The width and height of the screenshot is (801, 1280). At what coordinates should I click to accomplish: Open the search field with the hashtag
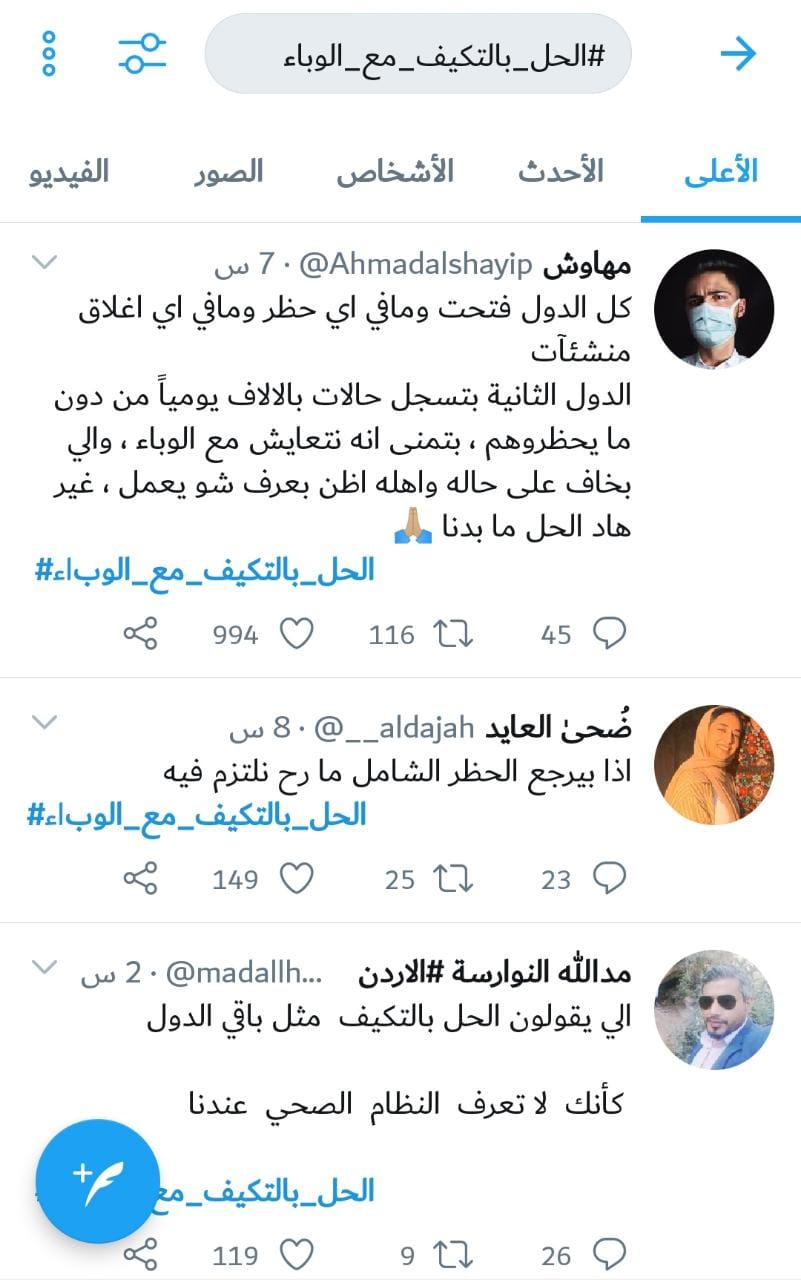(418, 54)
